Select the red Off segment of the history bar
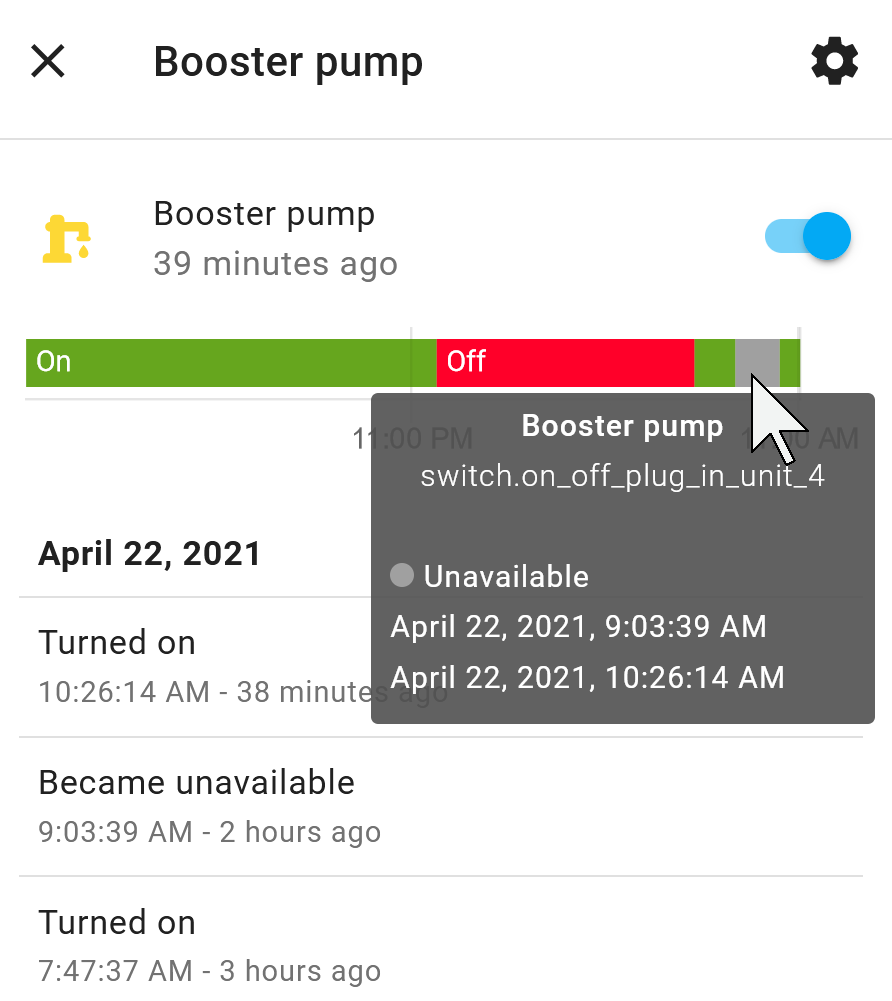This screenshot has height=1001, width=892. [x=565, y=363]
